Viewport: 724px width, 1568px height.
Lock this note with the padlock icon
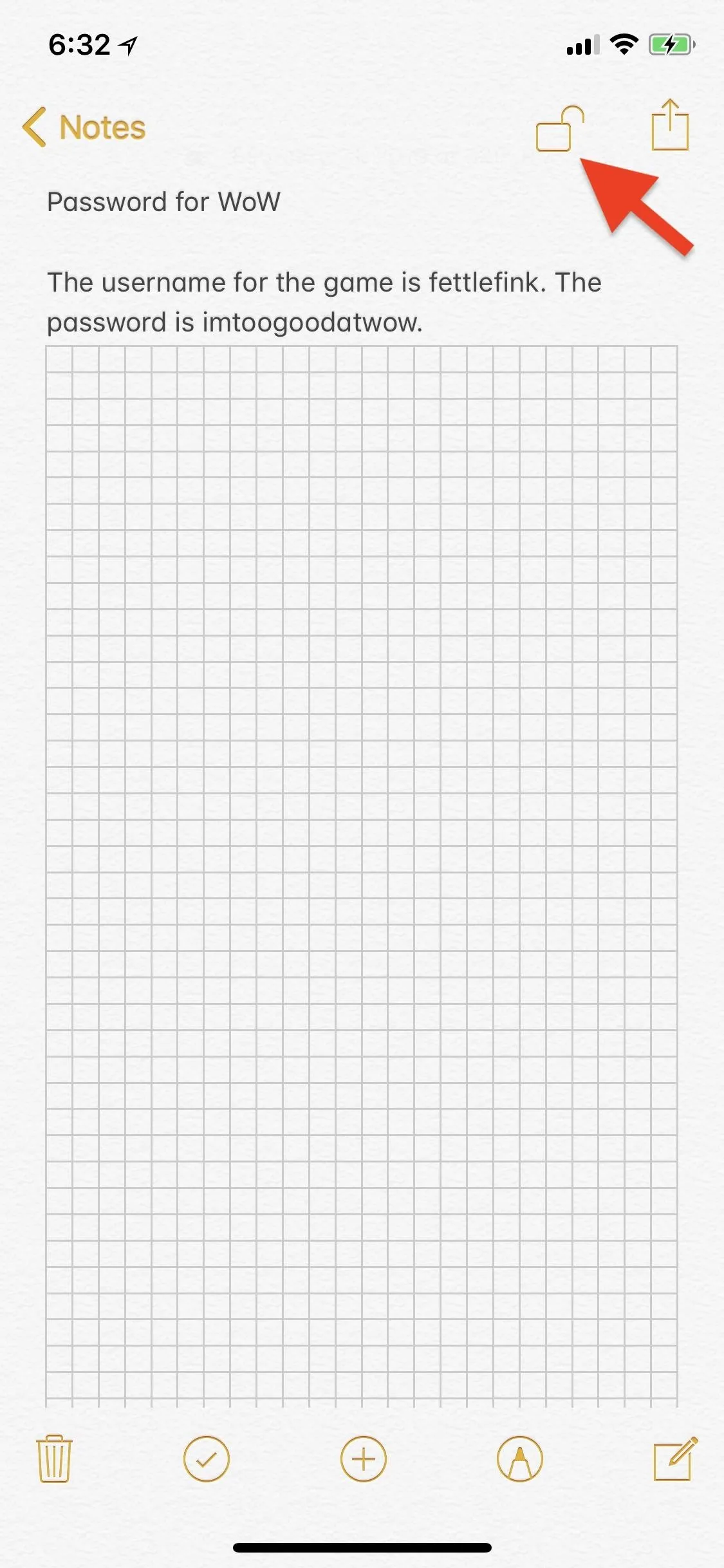[559, 129]
